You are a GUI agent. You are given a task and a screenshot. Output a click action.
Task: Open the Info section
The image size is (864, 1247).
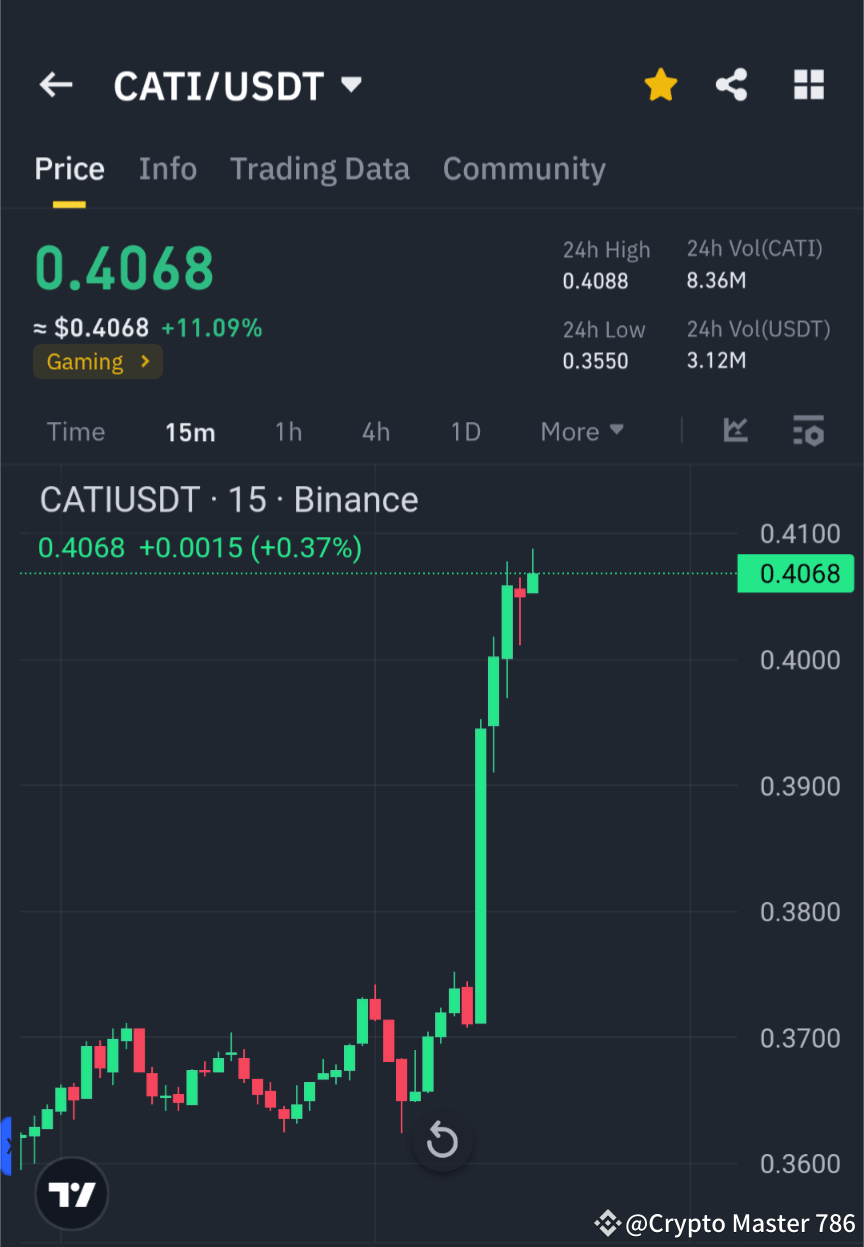pyautogui.click(x=167, y=168)
